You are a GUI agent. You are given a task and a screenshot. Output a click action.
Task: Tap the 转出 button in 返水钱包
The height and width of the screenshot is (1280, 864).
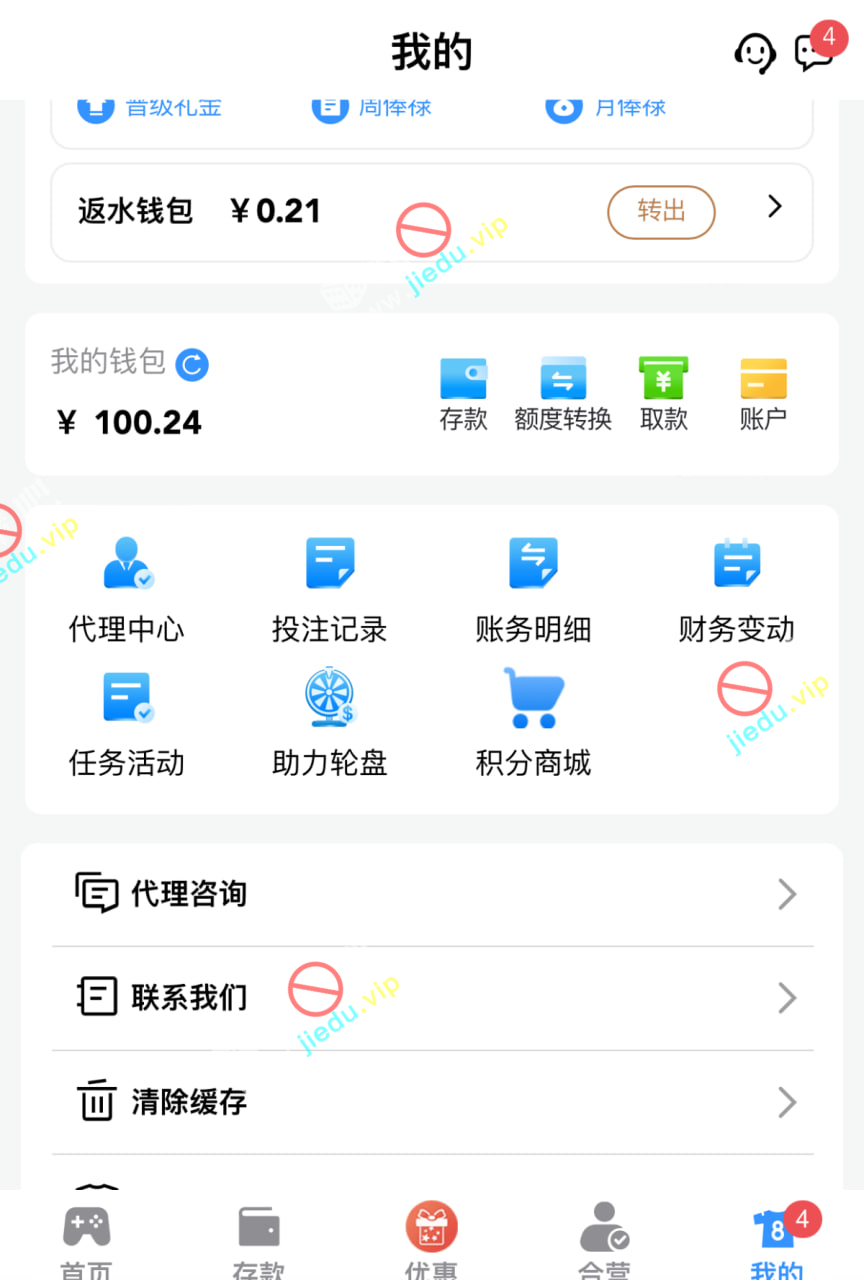pyautogui.click(x=661, y=211)
